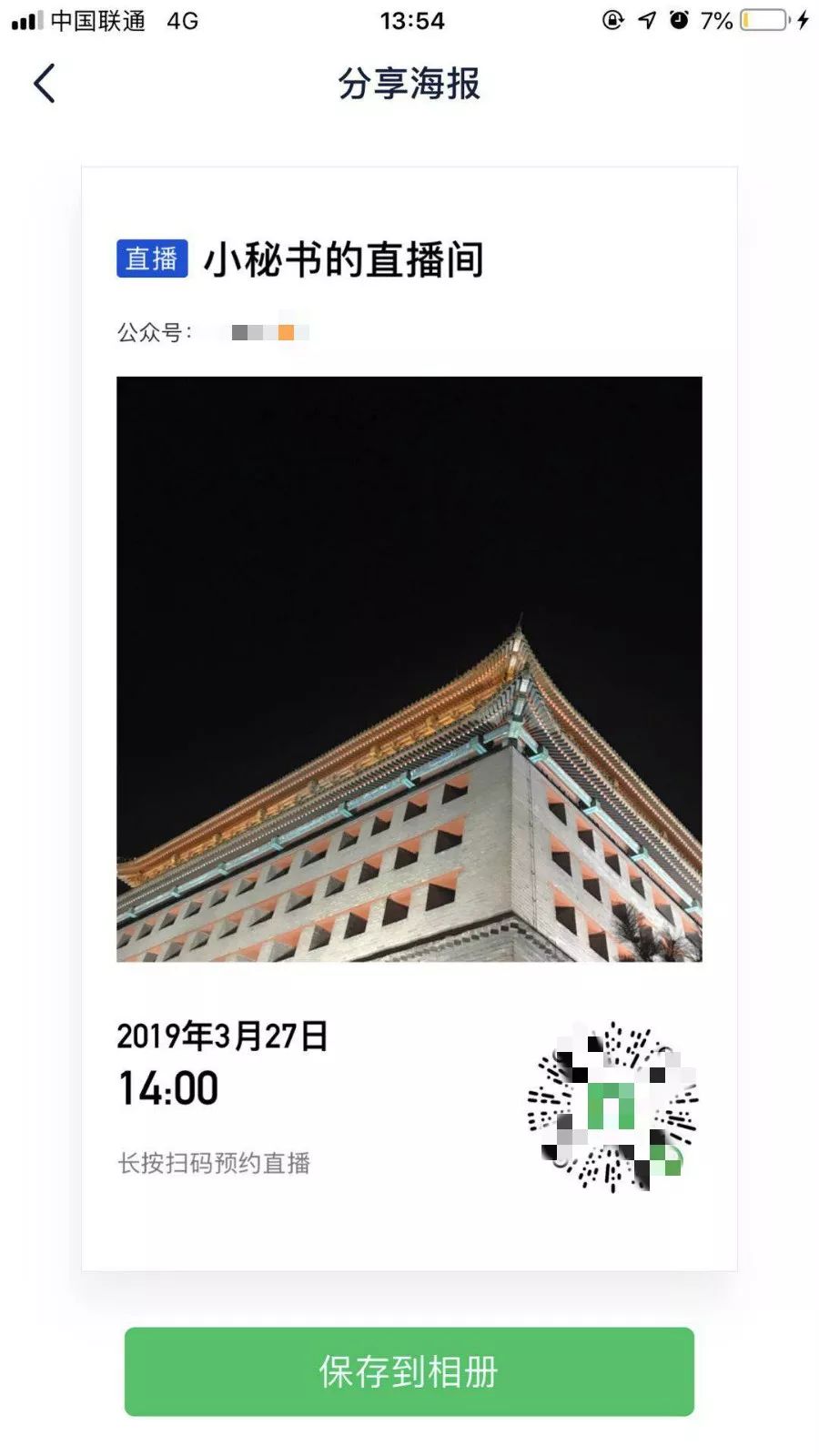
Task: Tap the blue 直播 live badge
Action: (x=151, y=258)
